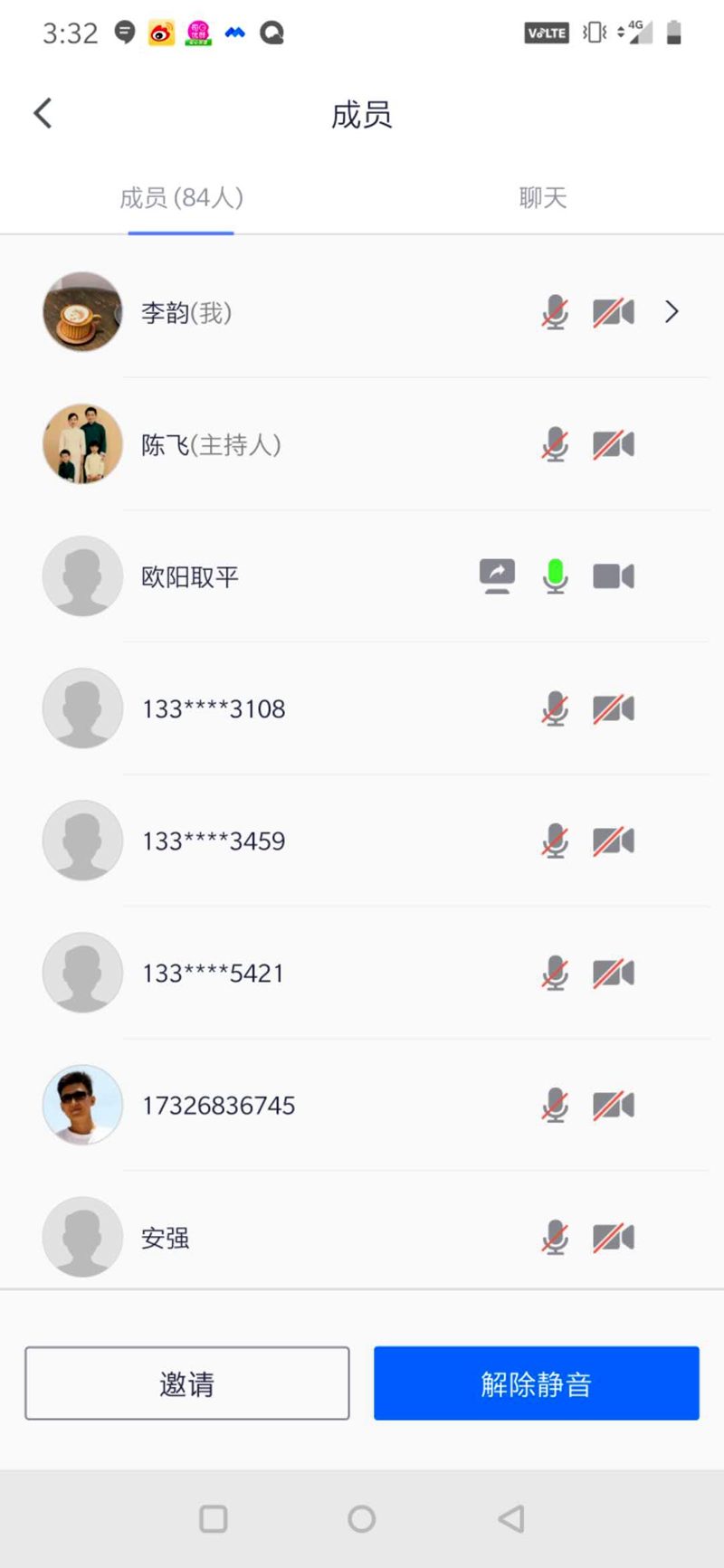Tap the camera icon for 李韵(我)
The height and width of the screenshot is (1568, 724).
[614, 312]
